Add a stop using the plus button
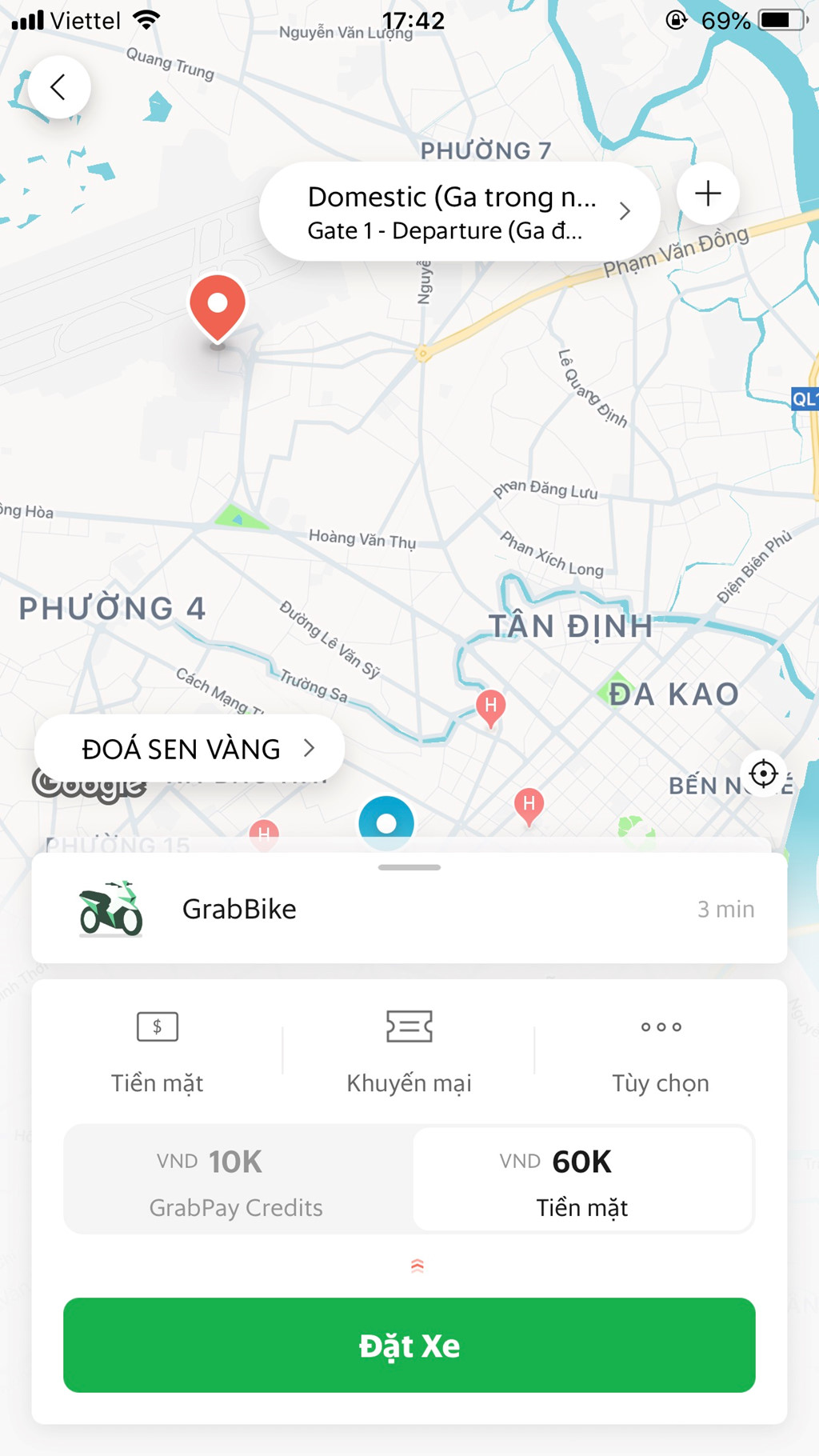Viewport: 819px width, 1456px height. pyautogui.click(x=707, y=193)
